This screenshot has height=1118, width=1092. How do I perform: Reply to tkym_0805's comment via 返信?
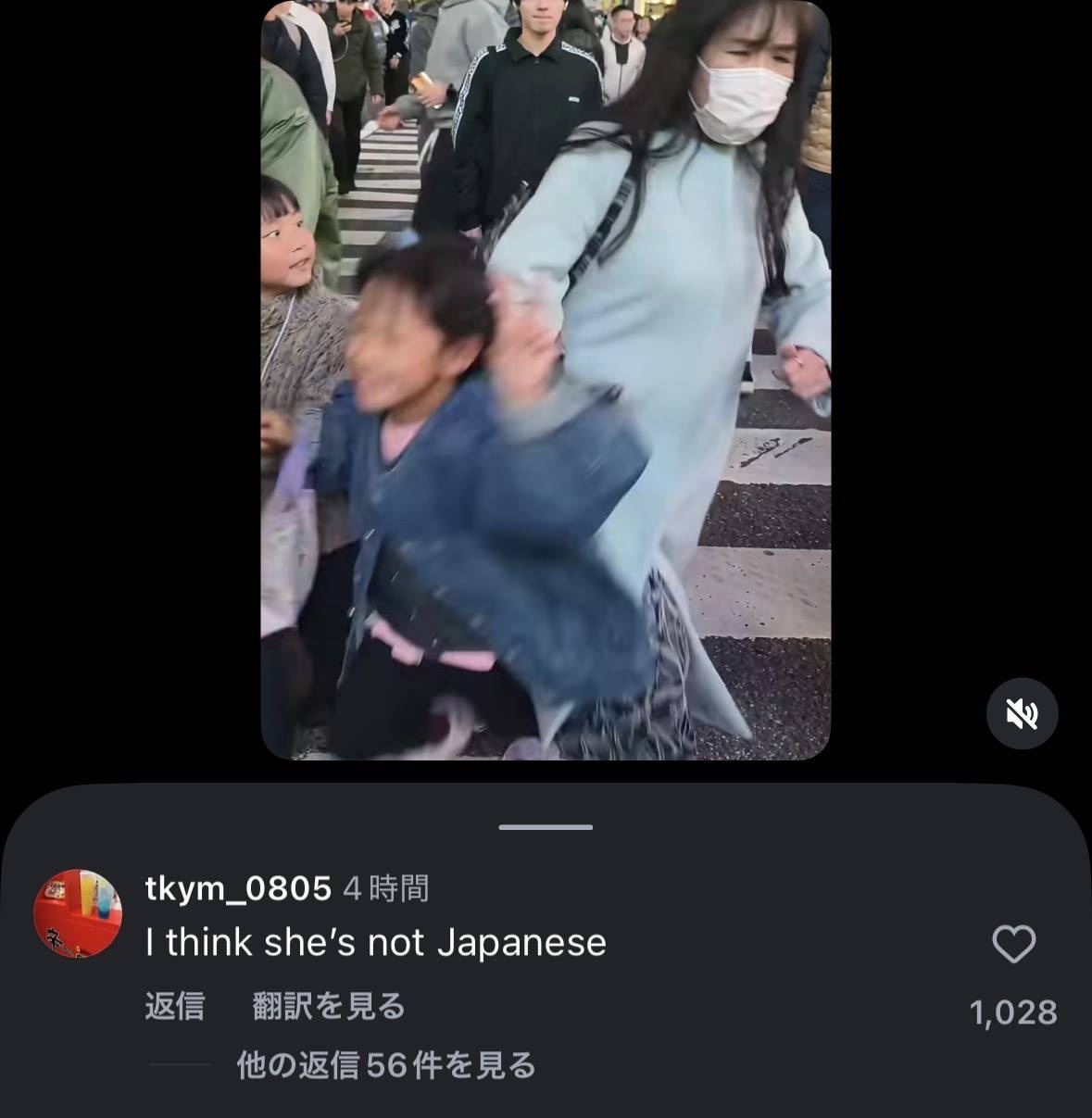(174, 1006)
